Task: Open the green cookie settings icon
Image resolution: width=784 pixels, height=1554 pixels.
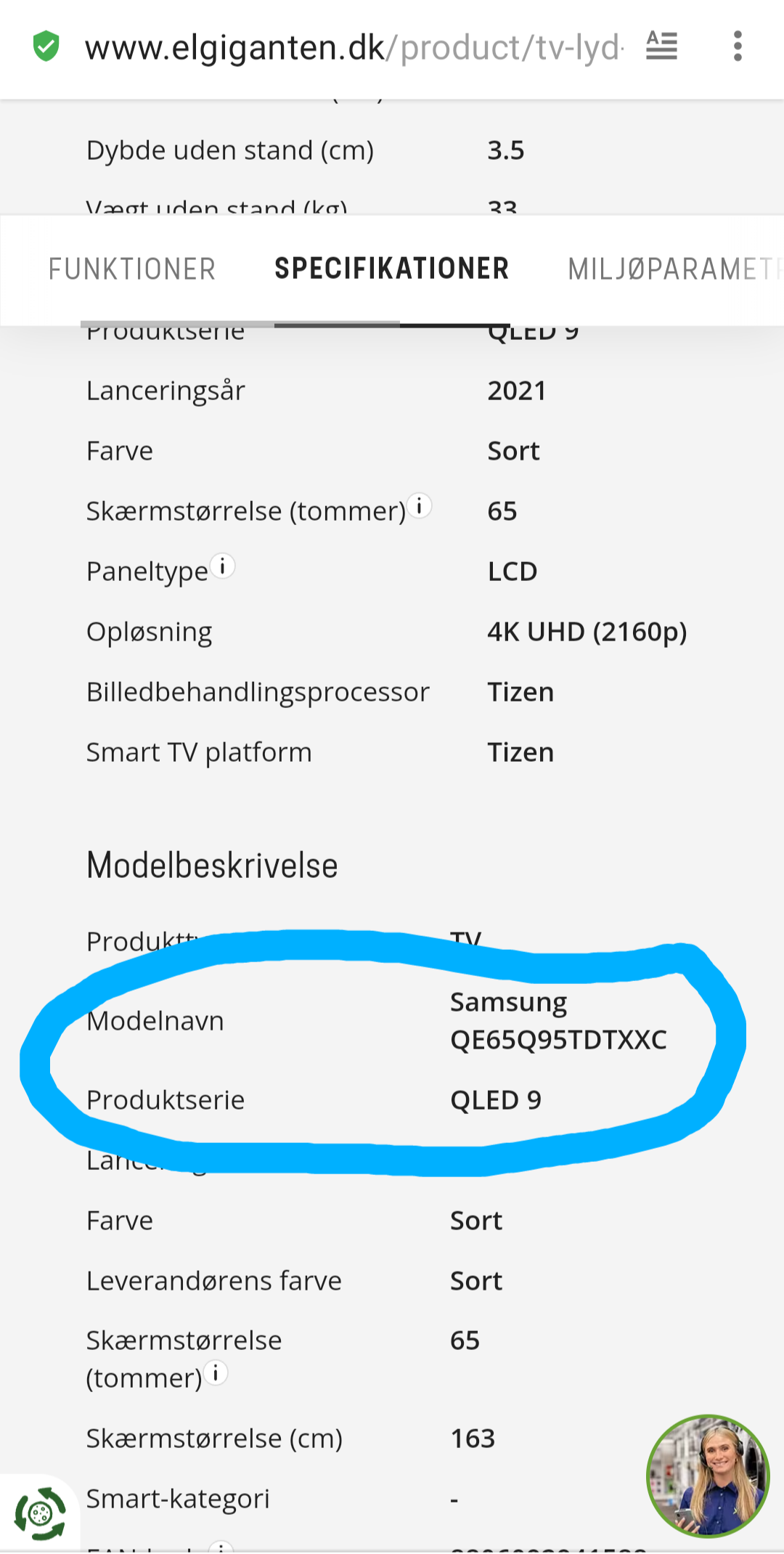Action: coord(40,1514)
